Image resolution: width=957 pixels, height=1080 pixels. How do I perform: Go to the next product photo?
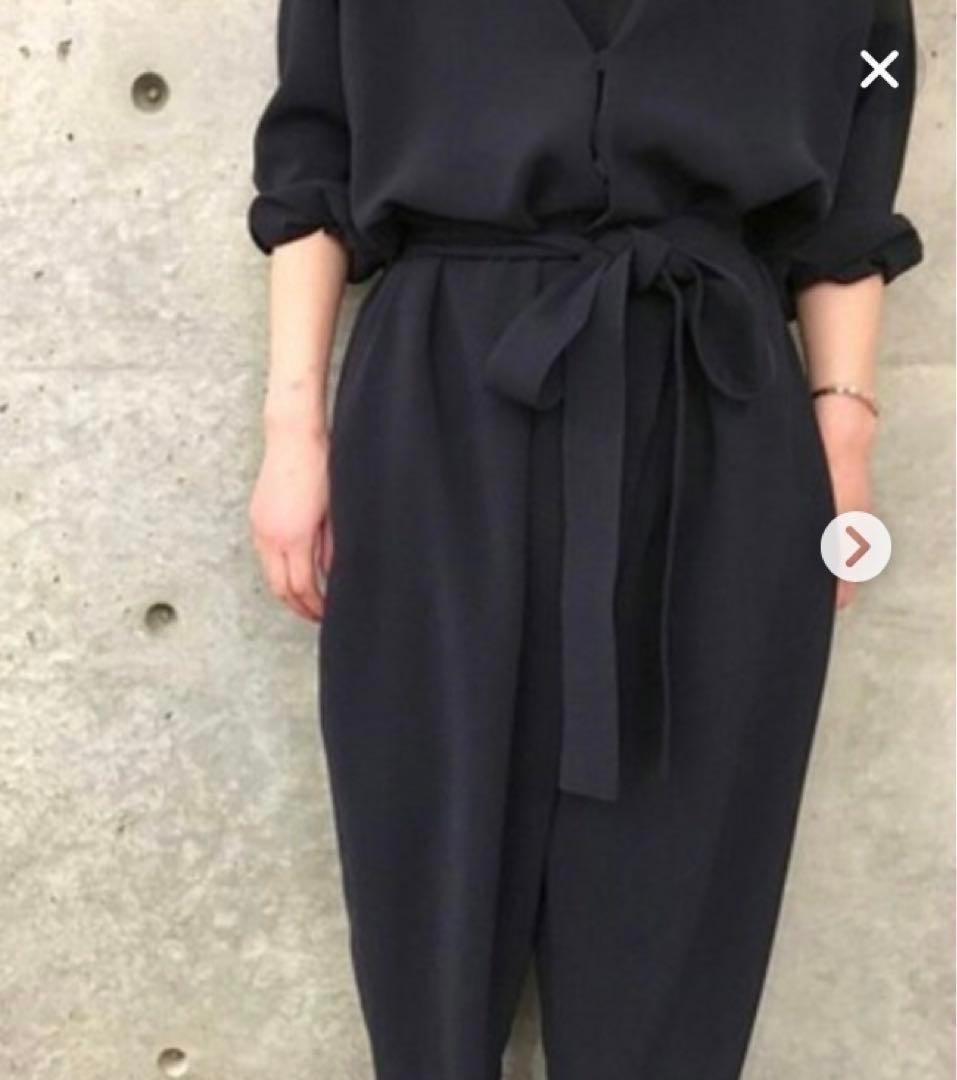(x=856, y=547)
